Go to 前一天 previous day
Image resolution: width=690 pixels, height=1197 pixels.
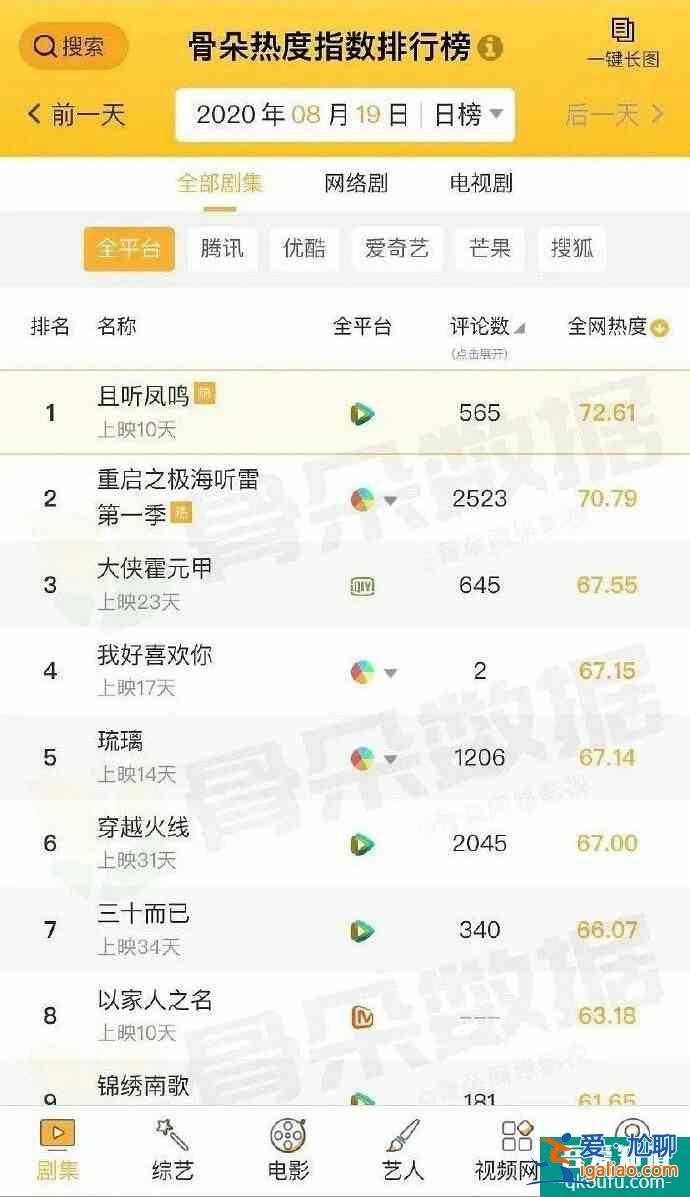76,115
